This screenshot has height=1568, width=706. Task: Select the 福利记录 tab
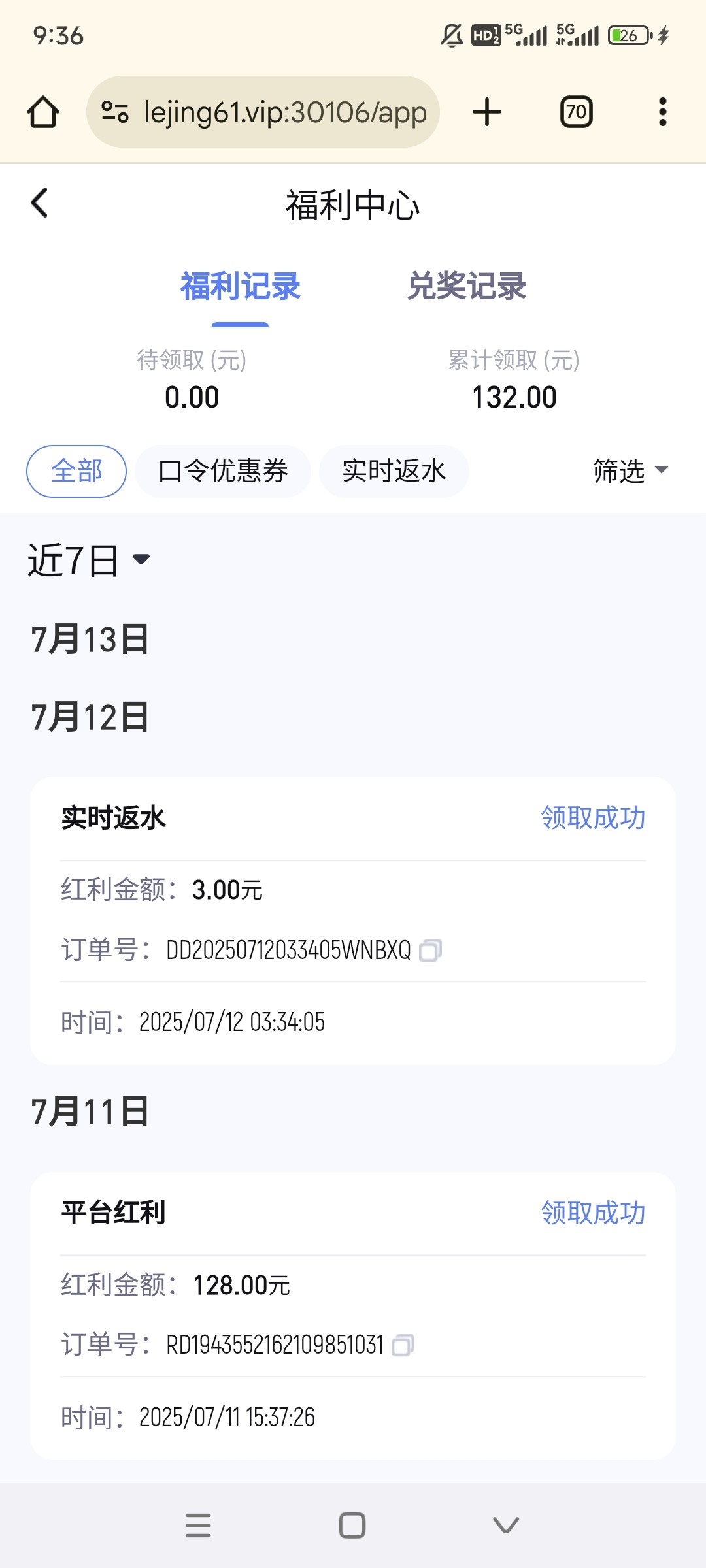pos(239,286)
